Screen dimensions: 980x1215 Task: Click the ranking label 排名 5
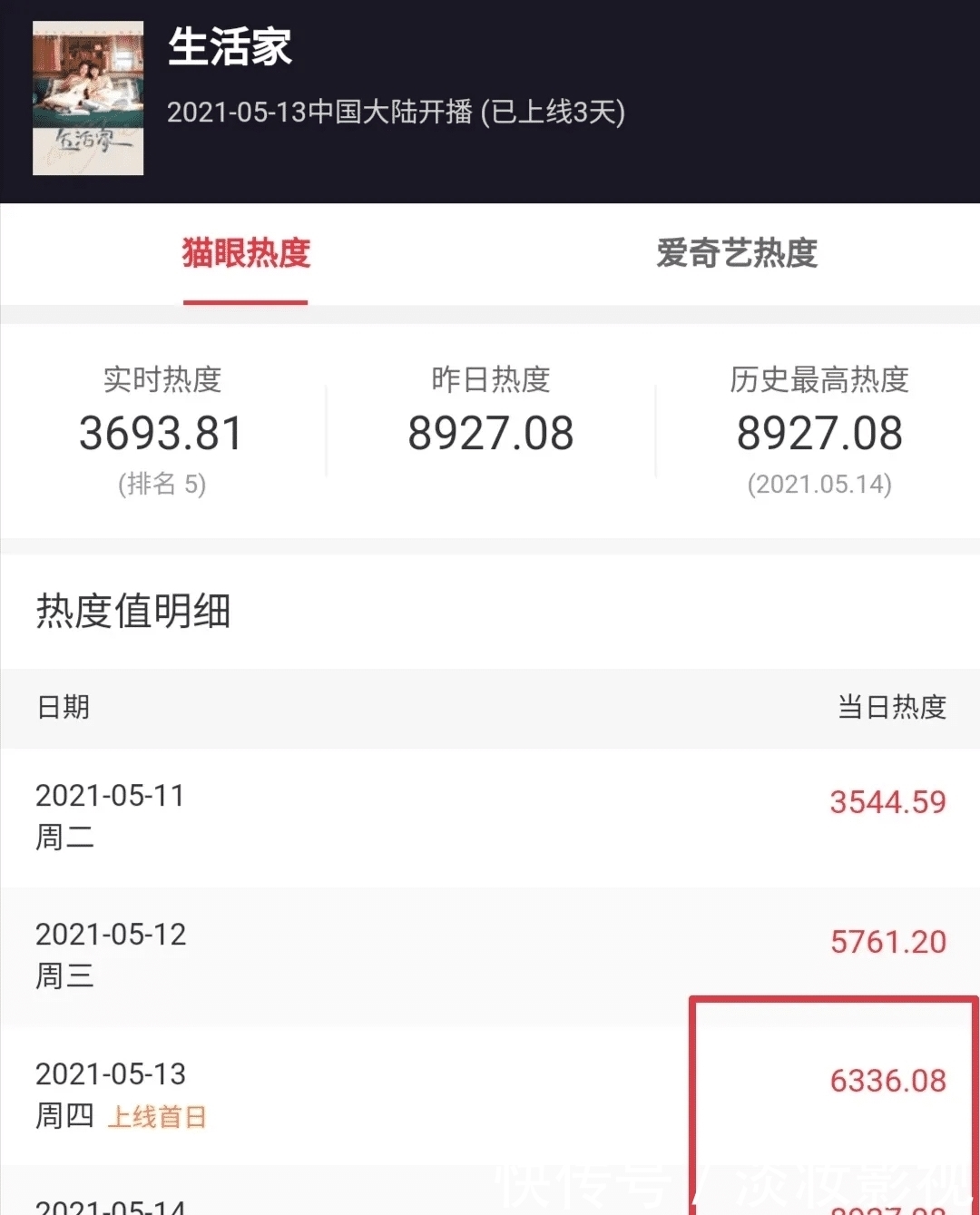(x=161, y=486)
